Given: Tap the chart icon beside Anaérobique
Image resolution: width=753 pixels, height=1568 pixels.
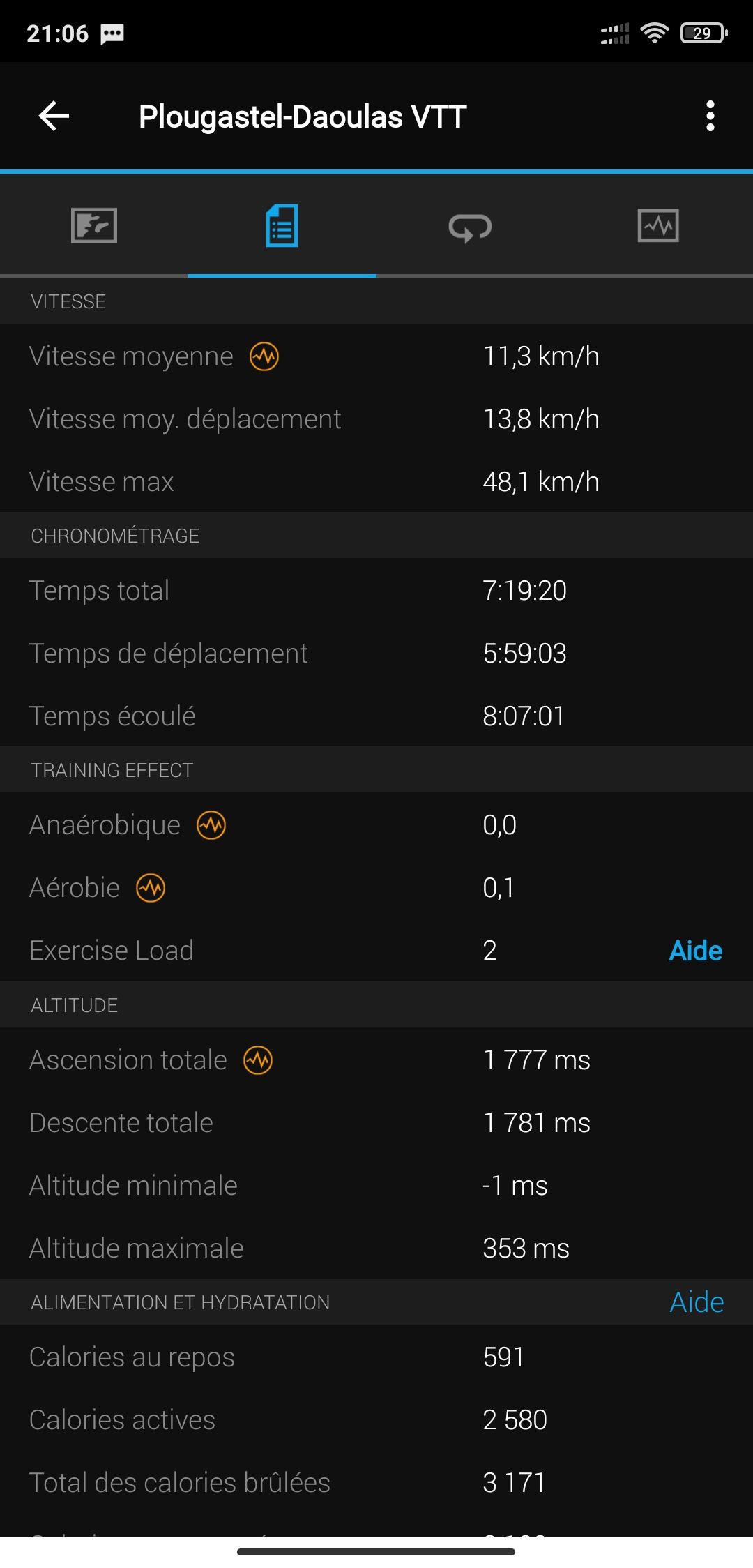Looking at the screenshot, I should (211, 825).
